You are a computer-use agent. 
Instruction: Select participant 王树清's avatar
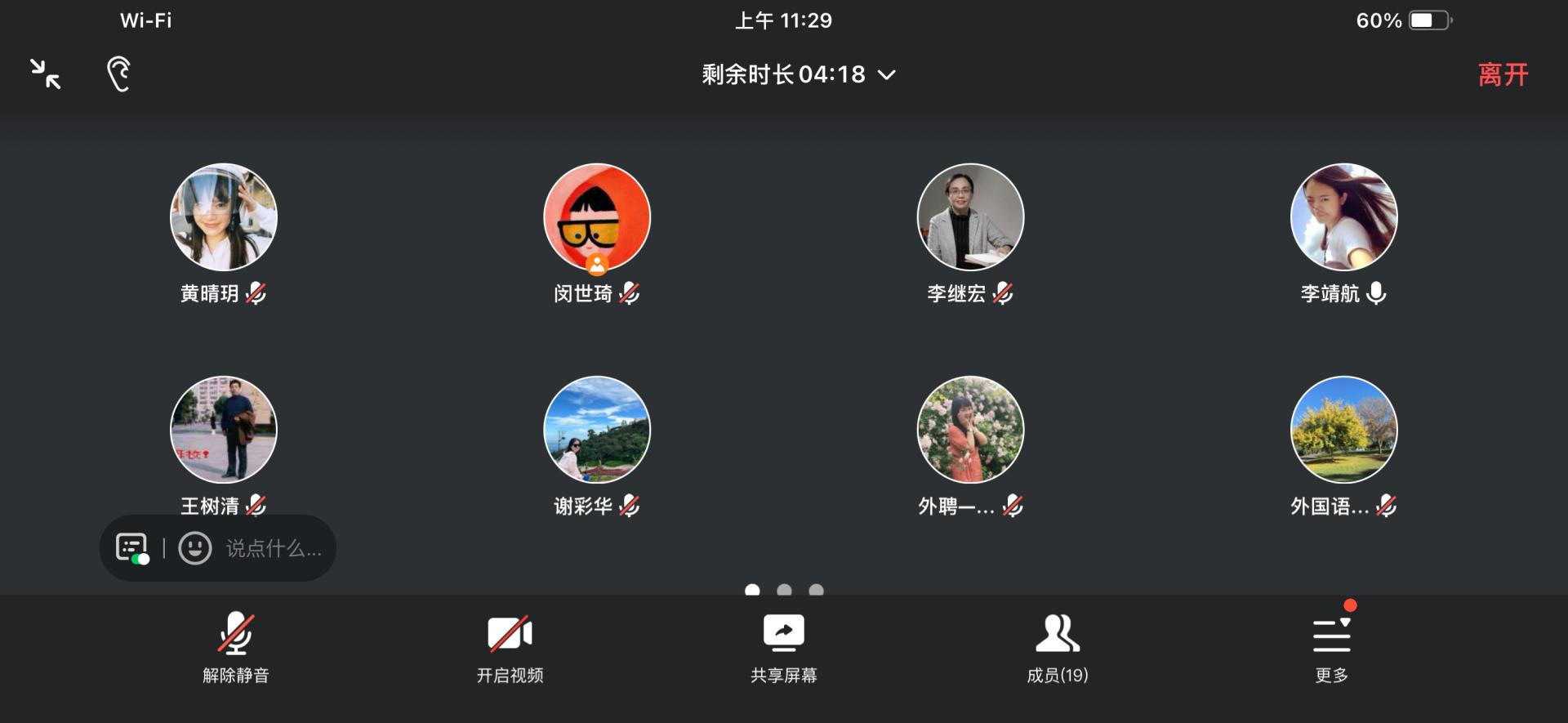(224, 430)
